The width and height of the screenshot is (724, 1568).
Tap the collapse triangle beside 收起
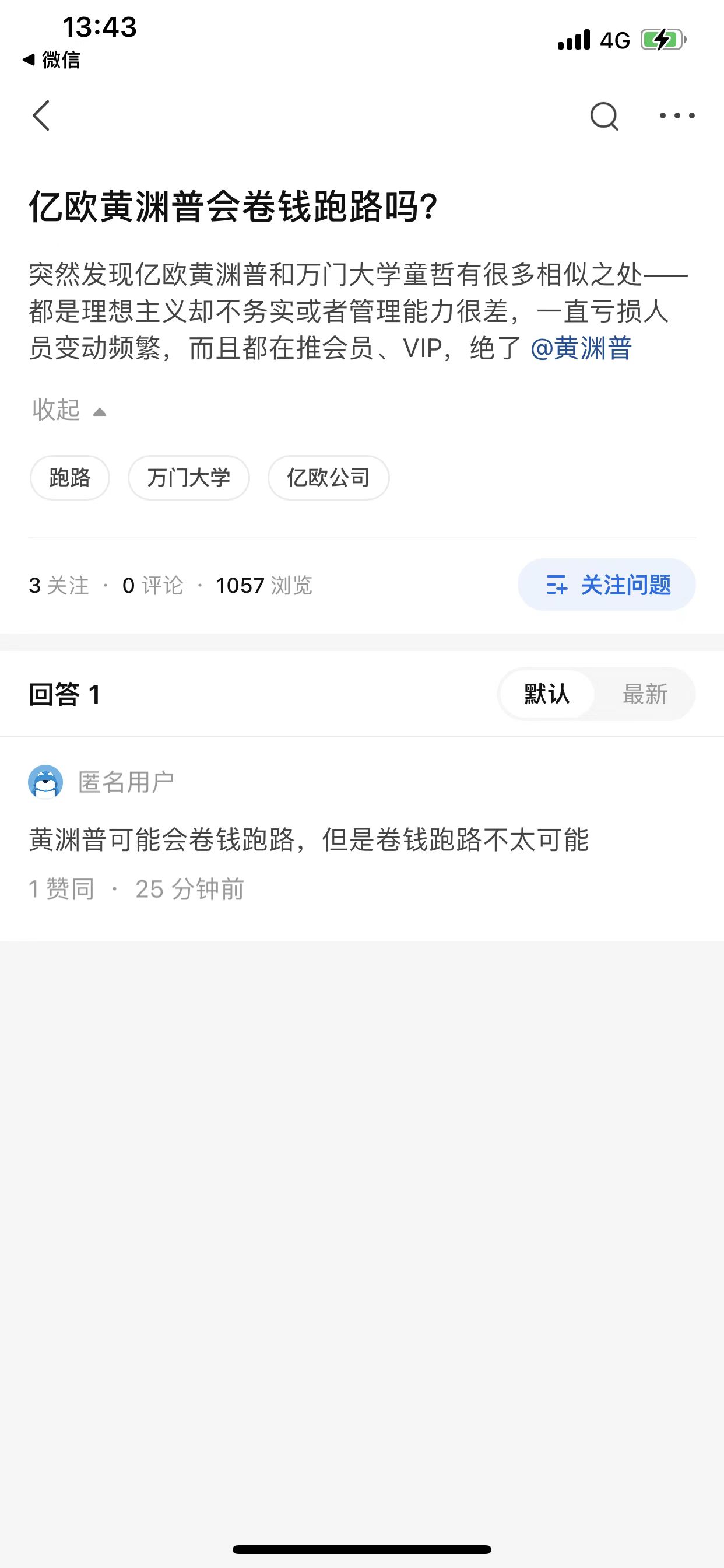coord(99,411)
